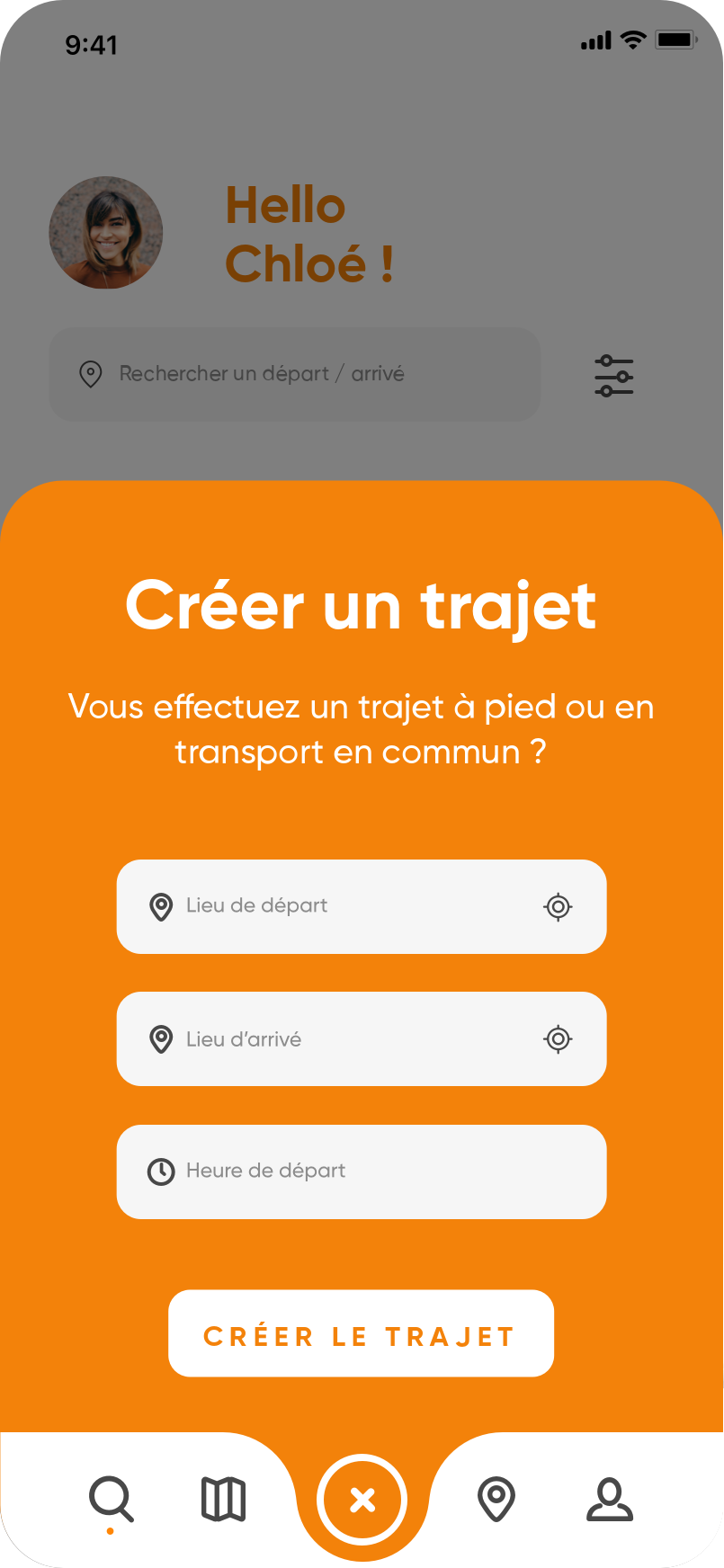Screen dimensions: 724x1568
Task: Use current location for Lieu de départ
Action: [558, 906]
